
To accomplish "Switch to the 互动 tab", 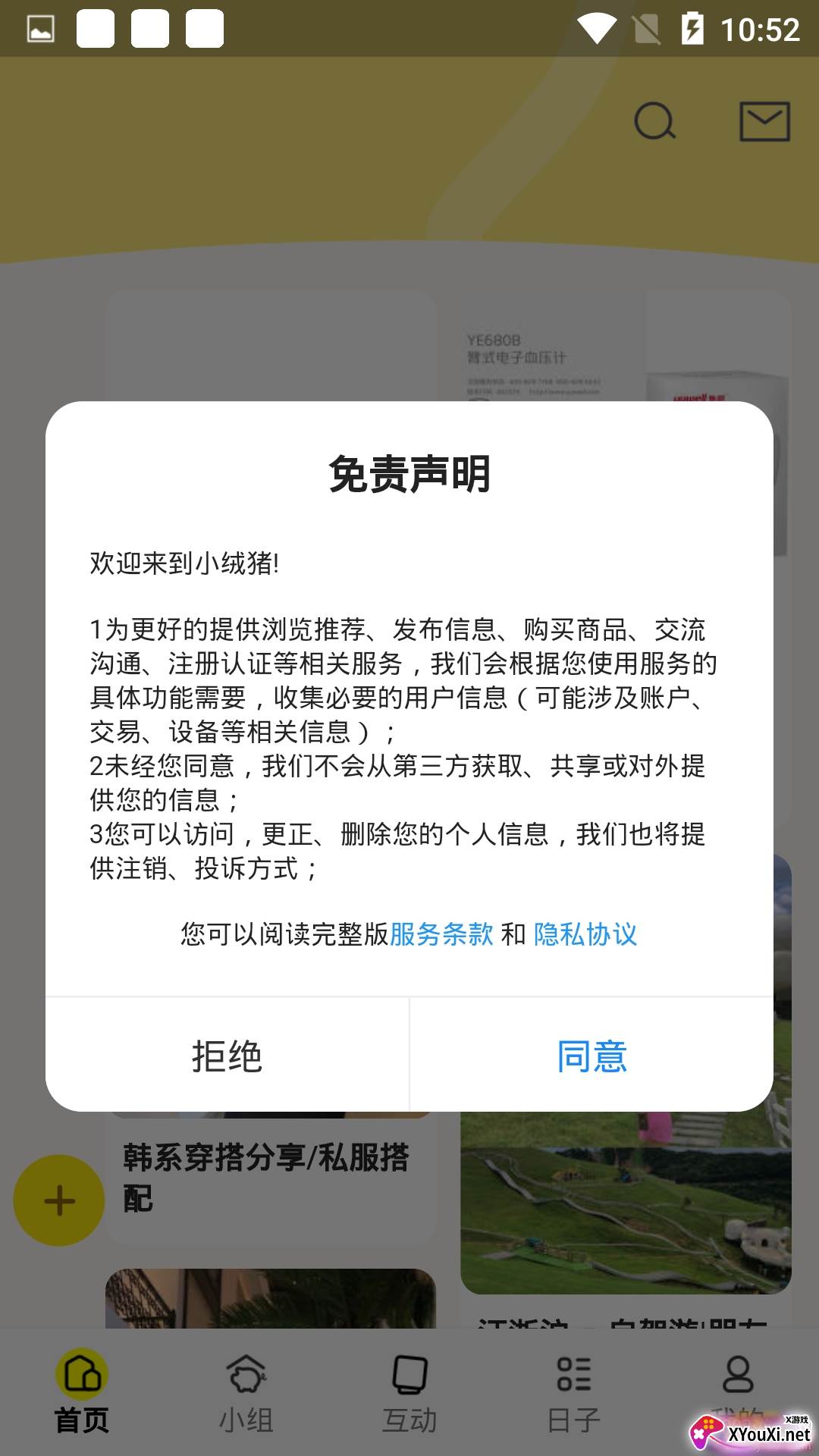I will (409, 1392).
